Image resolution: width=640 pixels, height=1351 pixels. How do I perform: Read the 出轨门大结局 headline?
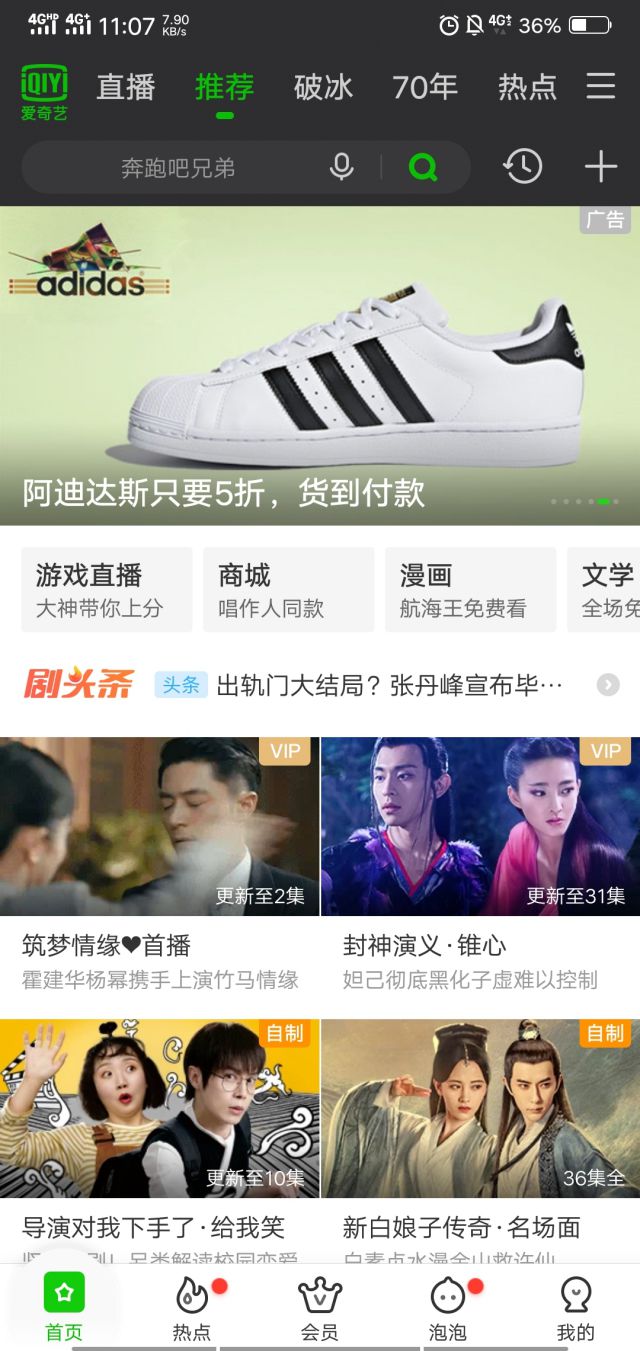click(390, 685)
